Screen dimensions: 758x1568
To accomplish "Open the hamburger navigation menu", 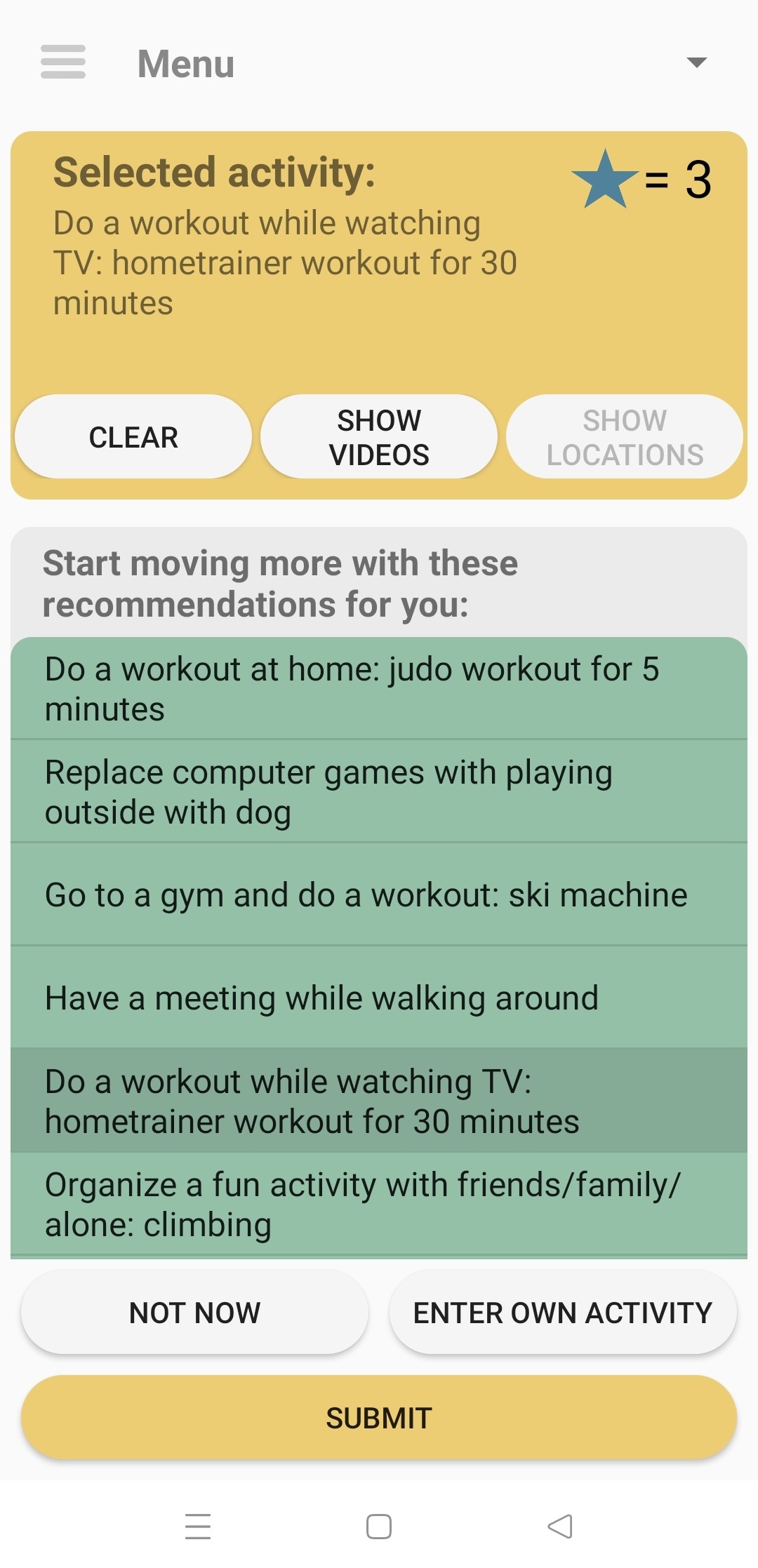I will [x=62, y=62].
